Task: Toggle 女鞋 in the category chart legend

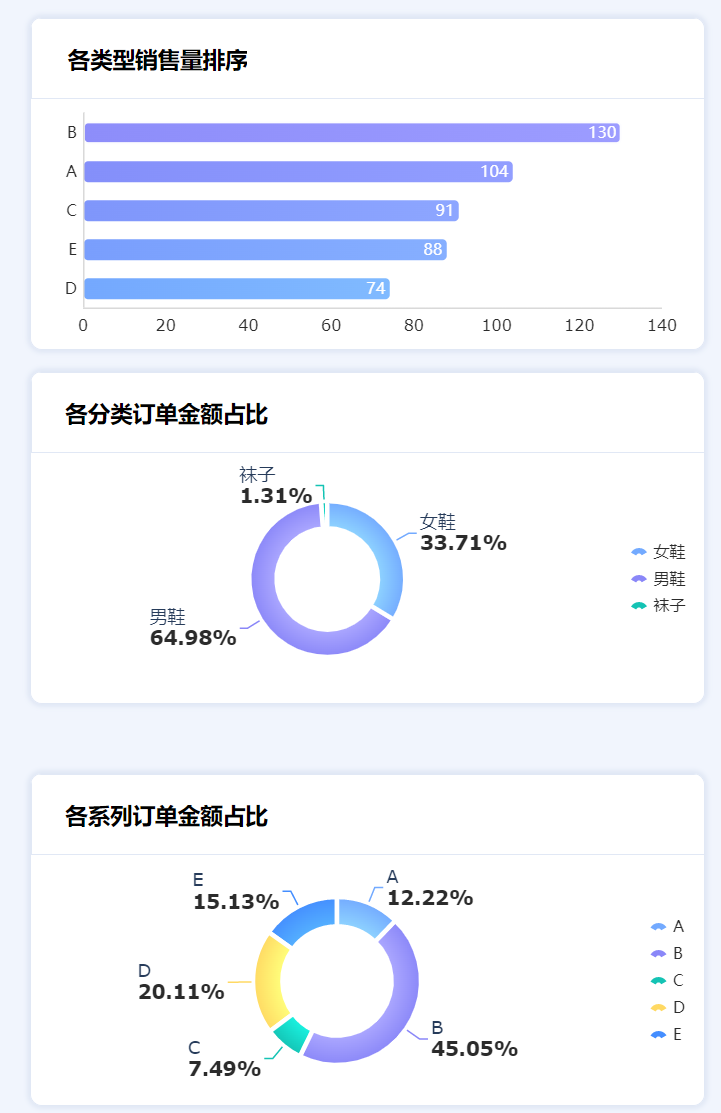Action: point(659,552)
